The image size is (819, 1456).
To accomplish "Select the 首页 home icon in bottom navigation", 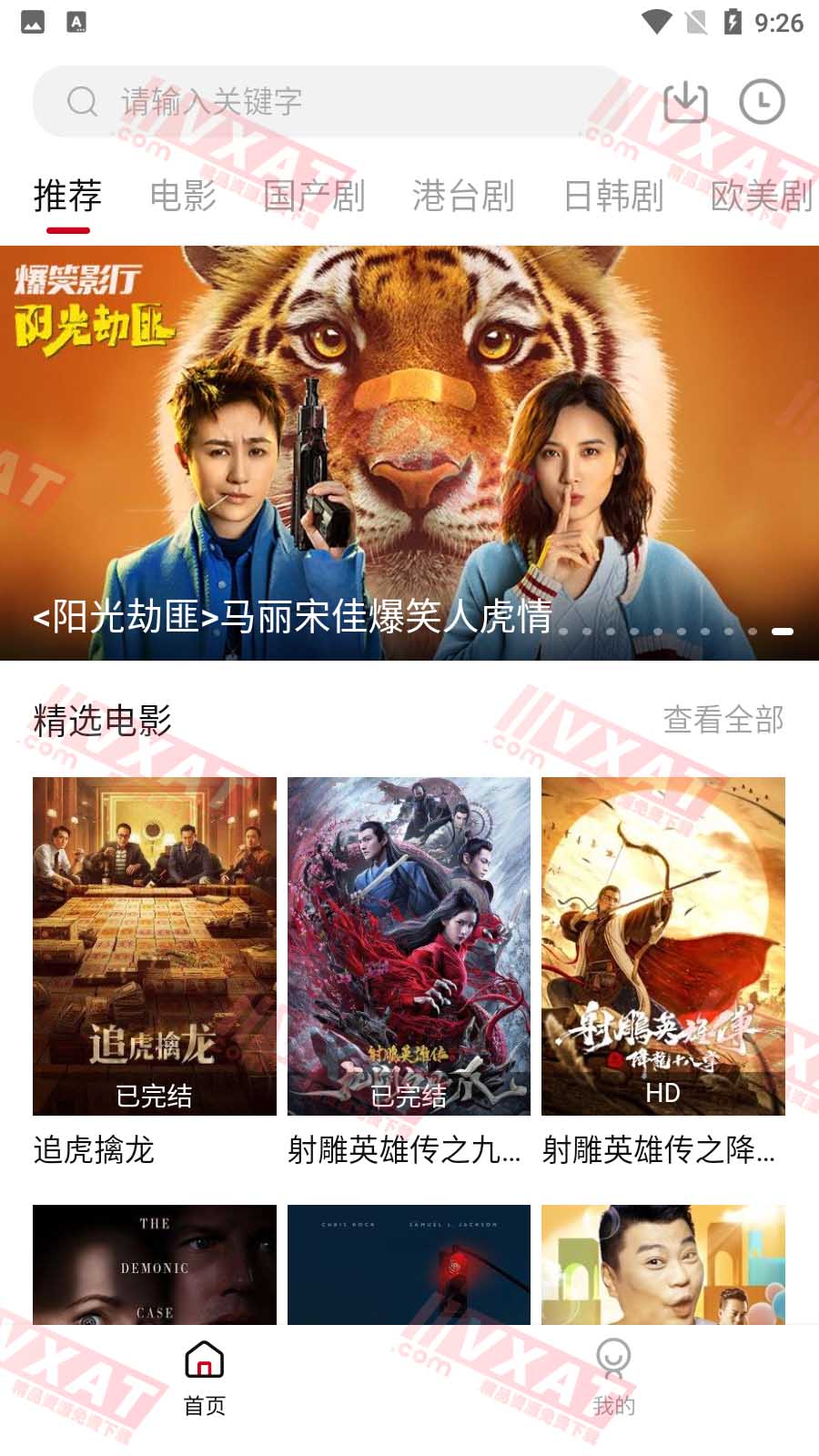I will click(202, 1361).
